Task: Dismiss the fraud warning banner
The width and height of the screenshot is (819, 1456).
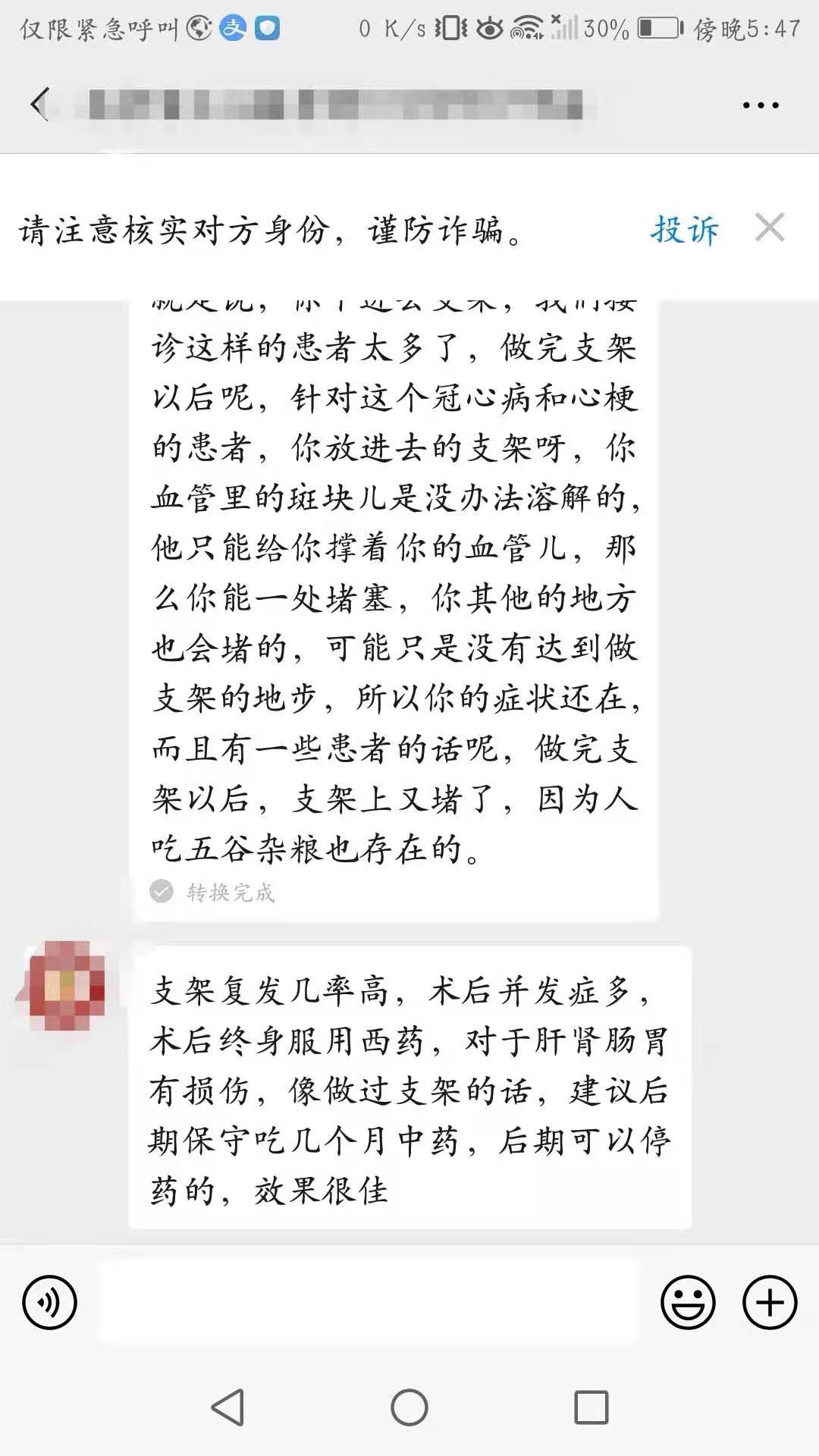Action: [x=770, y=227]
